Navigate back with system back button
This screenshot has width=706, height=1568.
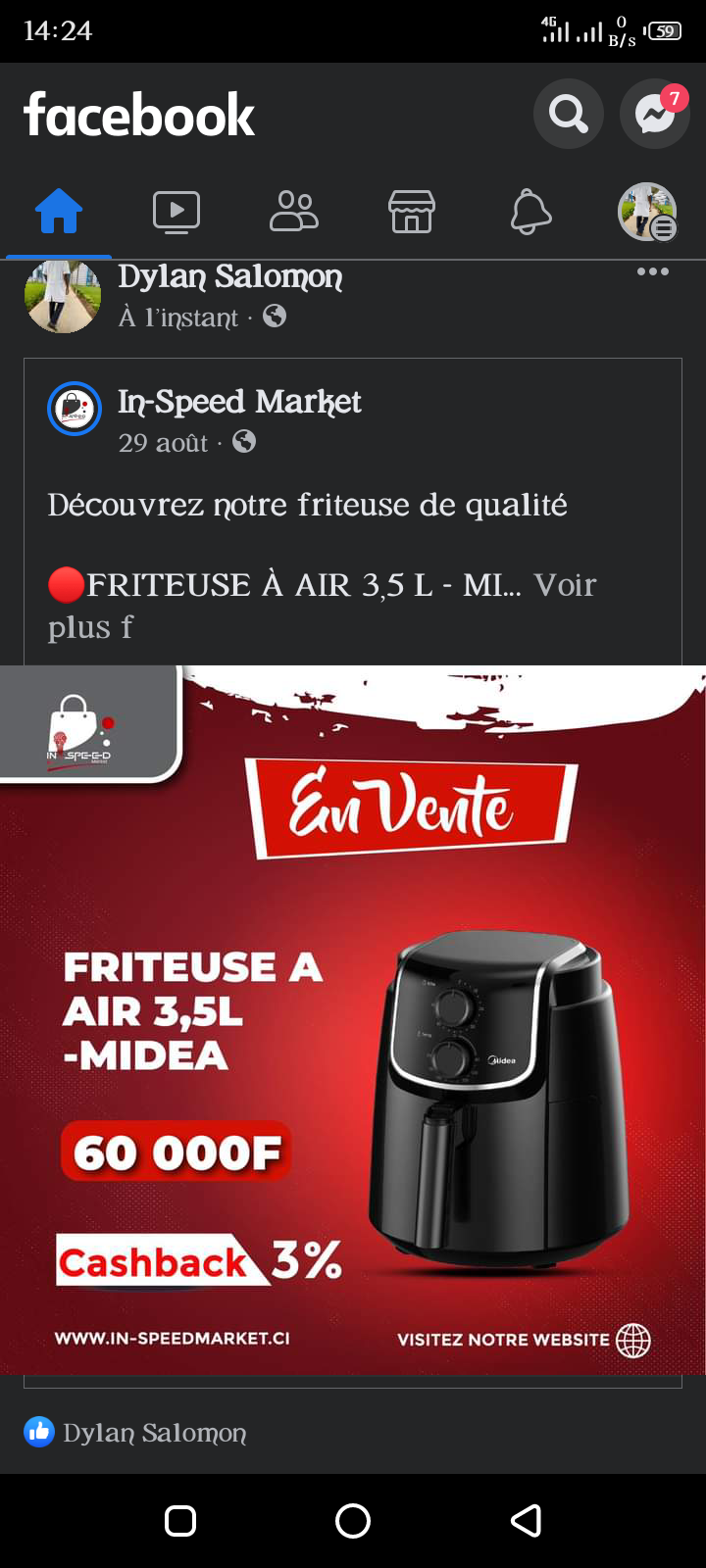[527, 1521]
